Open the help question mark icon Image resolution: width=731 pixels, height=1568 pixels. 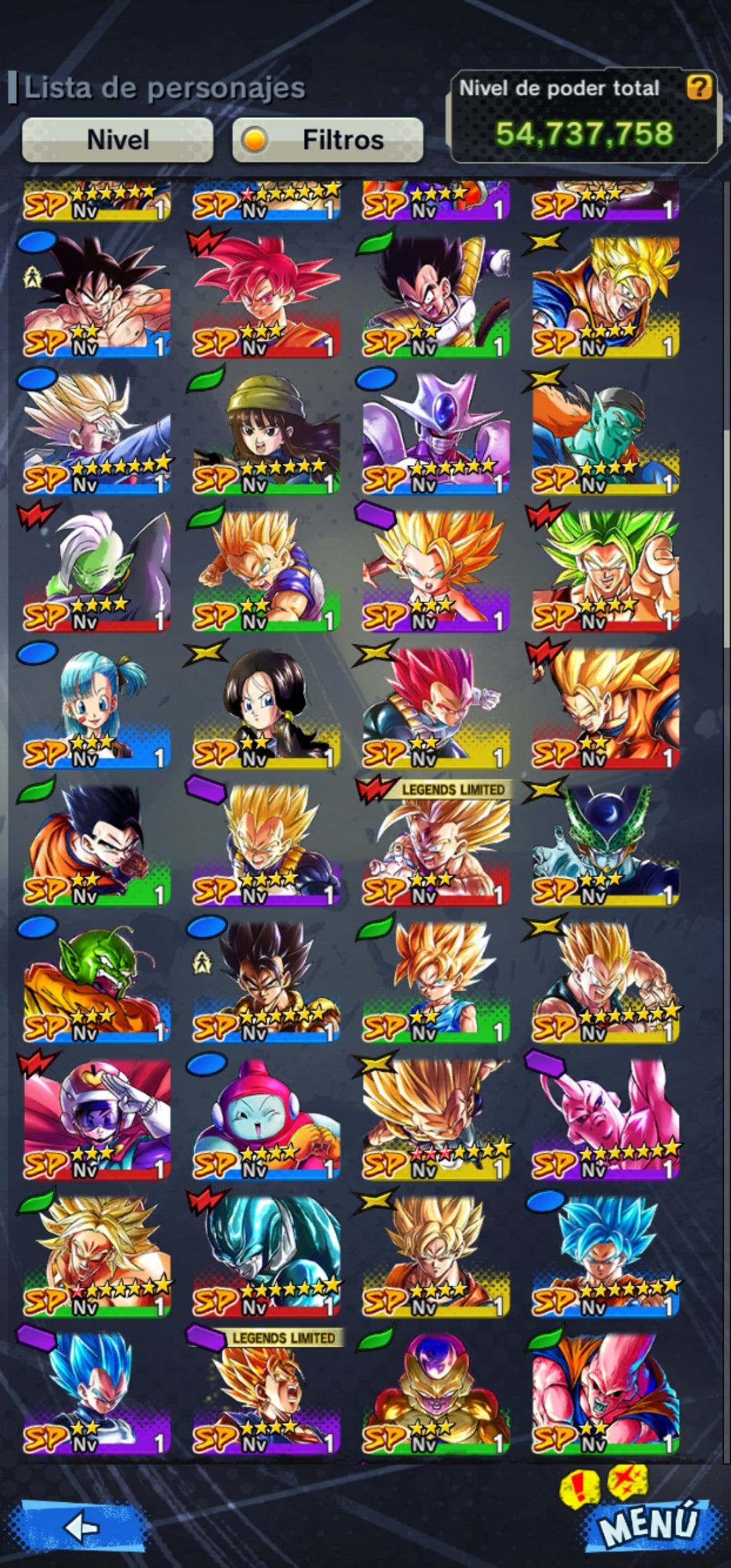[x=699, y=87]
